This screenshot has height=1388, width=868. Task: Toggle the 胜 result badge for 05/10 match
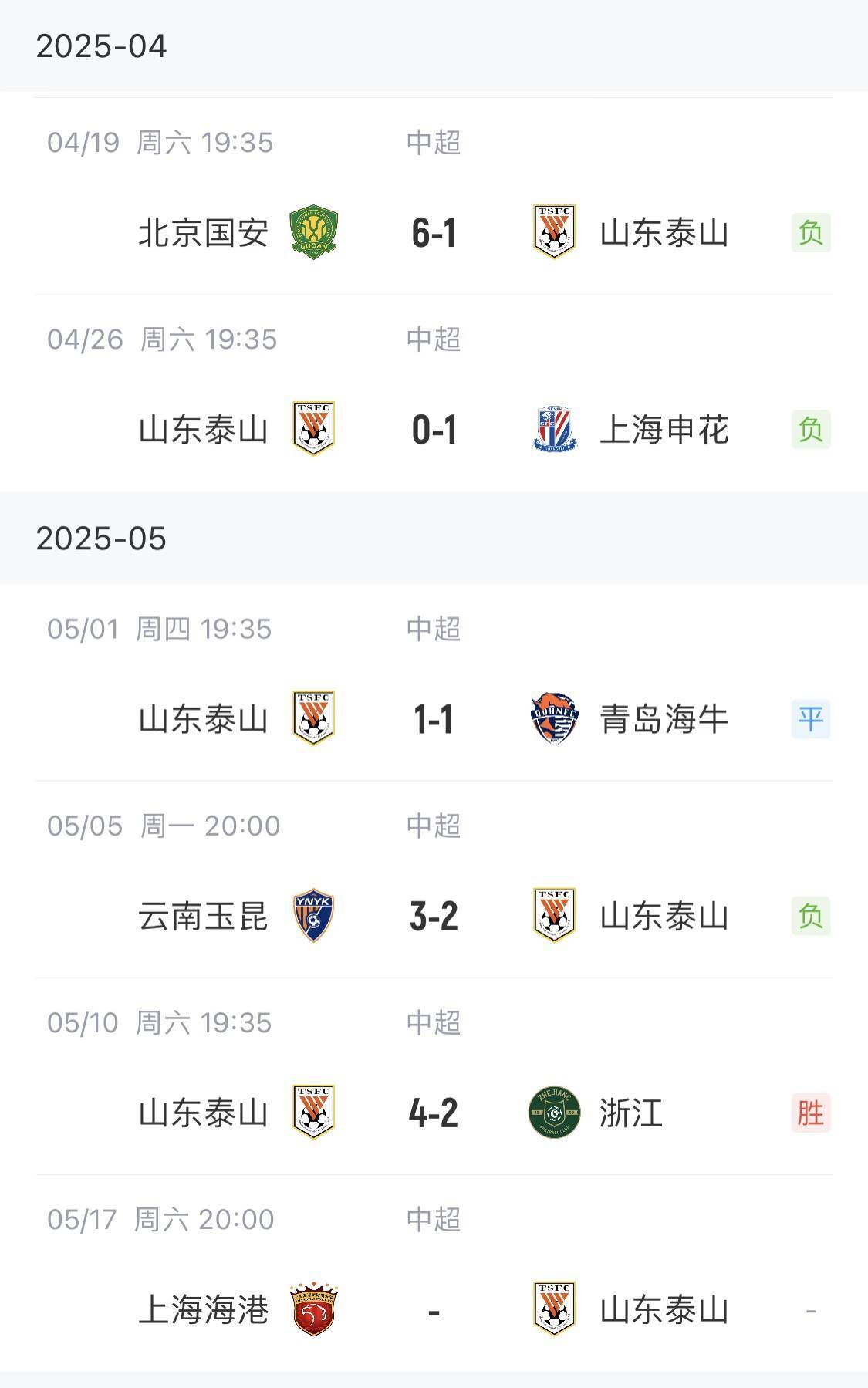point(809,1114)
